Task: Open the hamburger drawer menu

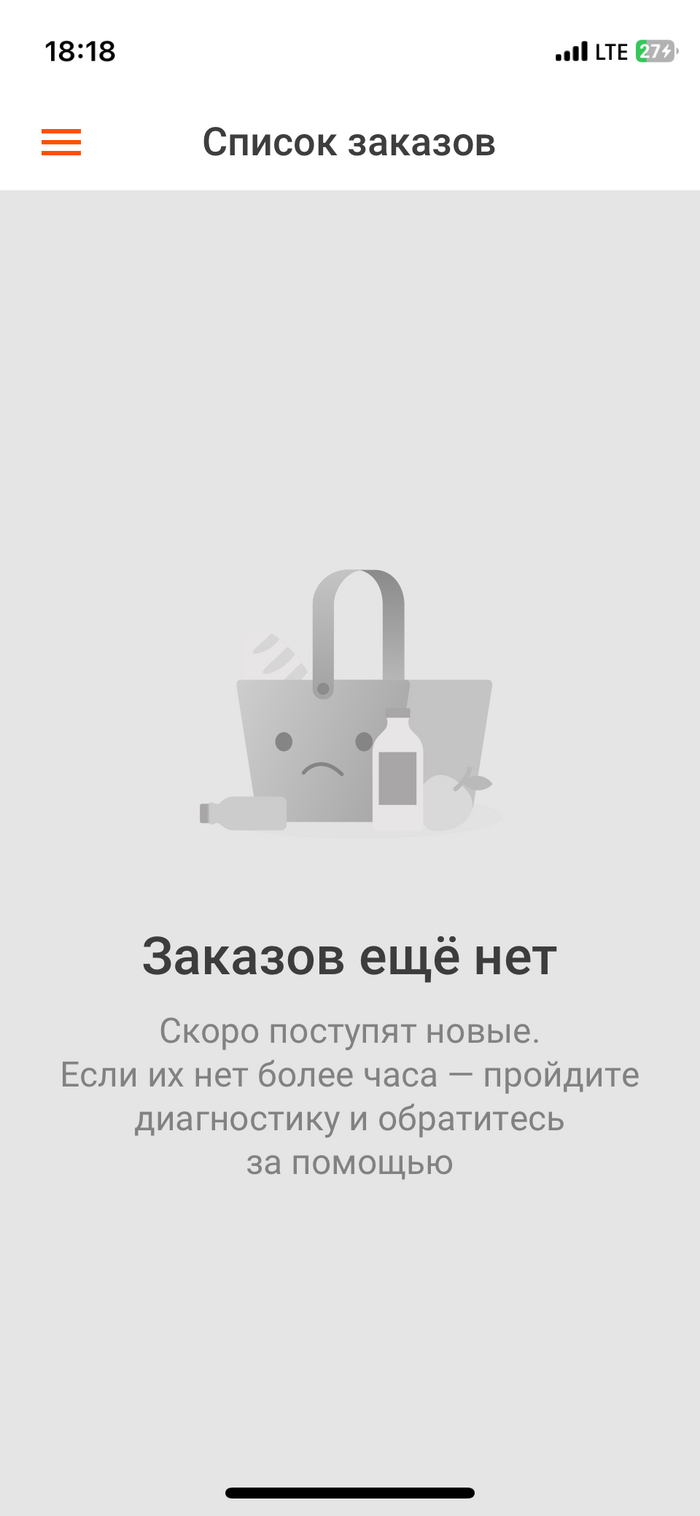Action: 61,143
